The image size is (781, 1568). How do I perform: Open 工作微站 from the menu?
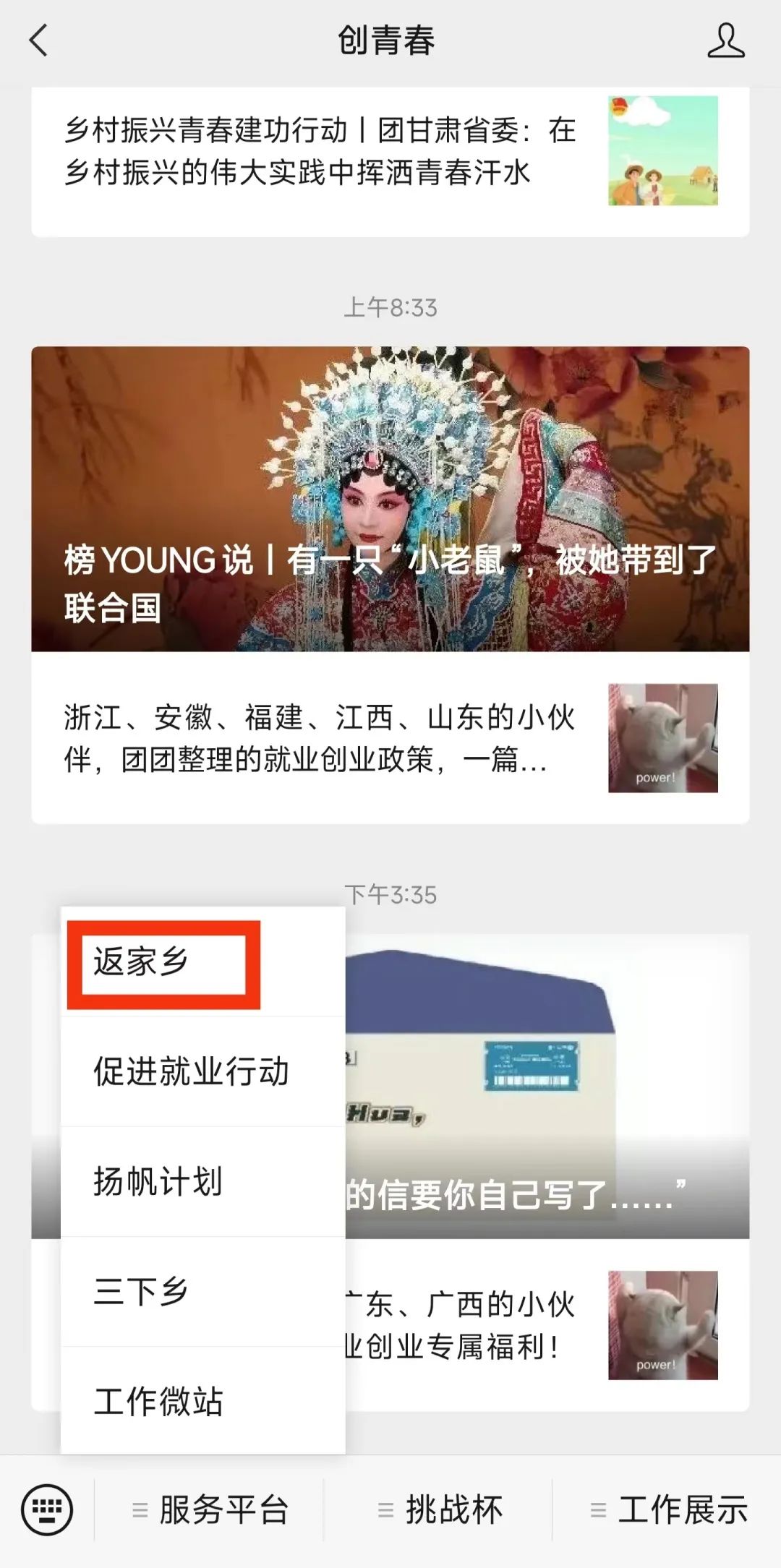[159, 1401]
